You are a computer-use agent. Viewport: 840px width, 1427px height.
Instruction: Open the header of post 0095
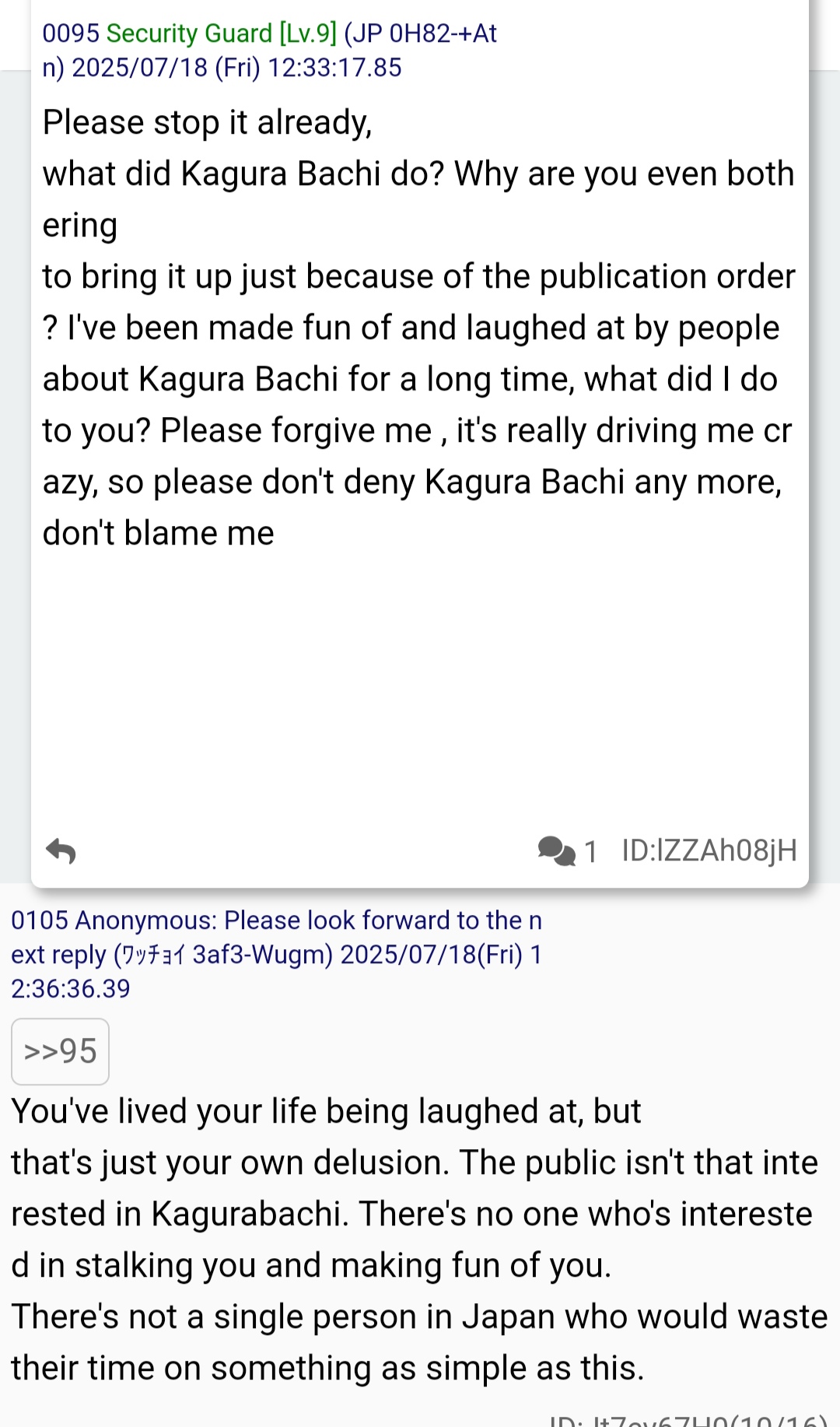pos(269,50)
